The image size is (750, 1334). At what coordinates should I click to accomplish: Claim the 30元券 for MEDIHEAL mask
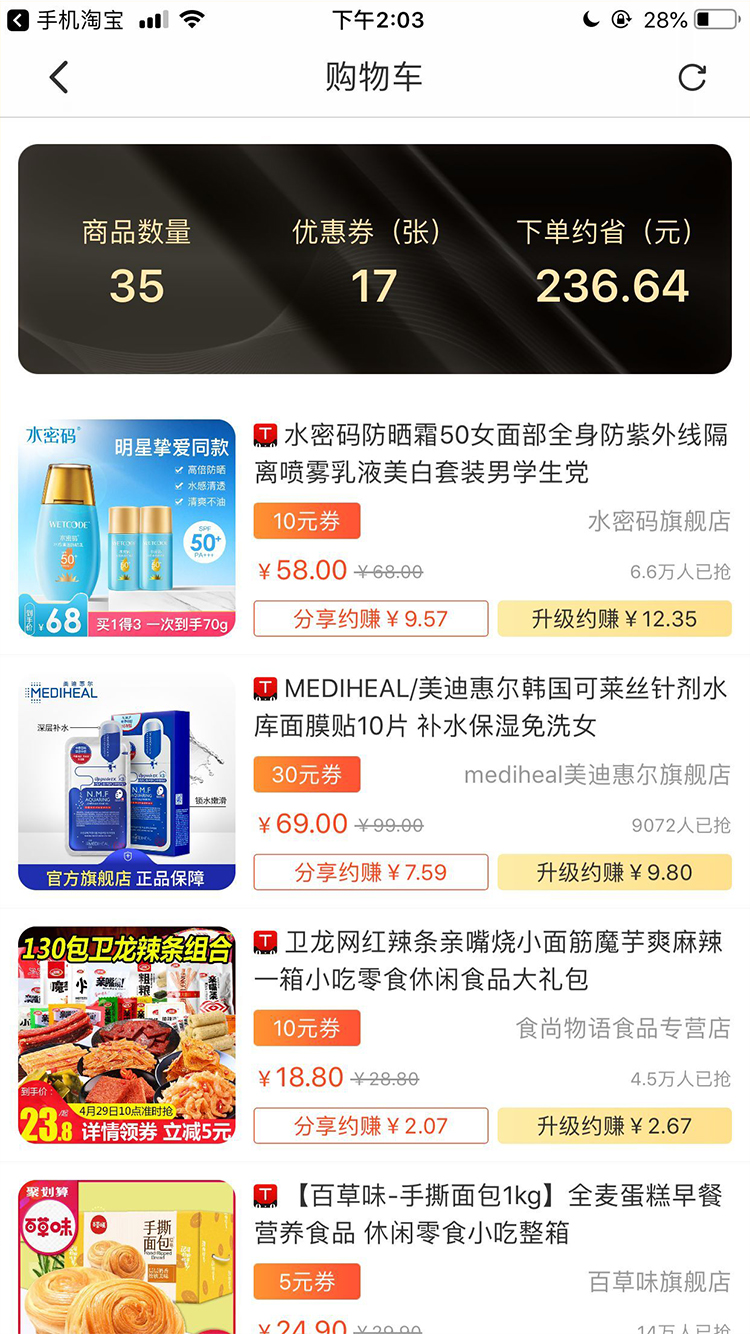(x=307, y=775)
